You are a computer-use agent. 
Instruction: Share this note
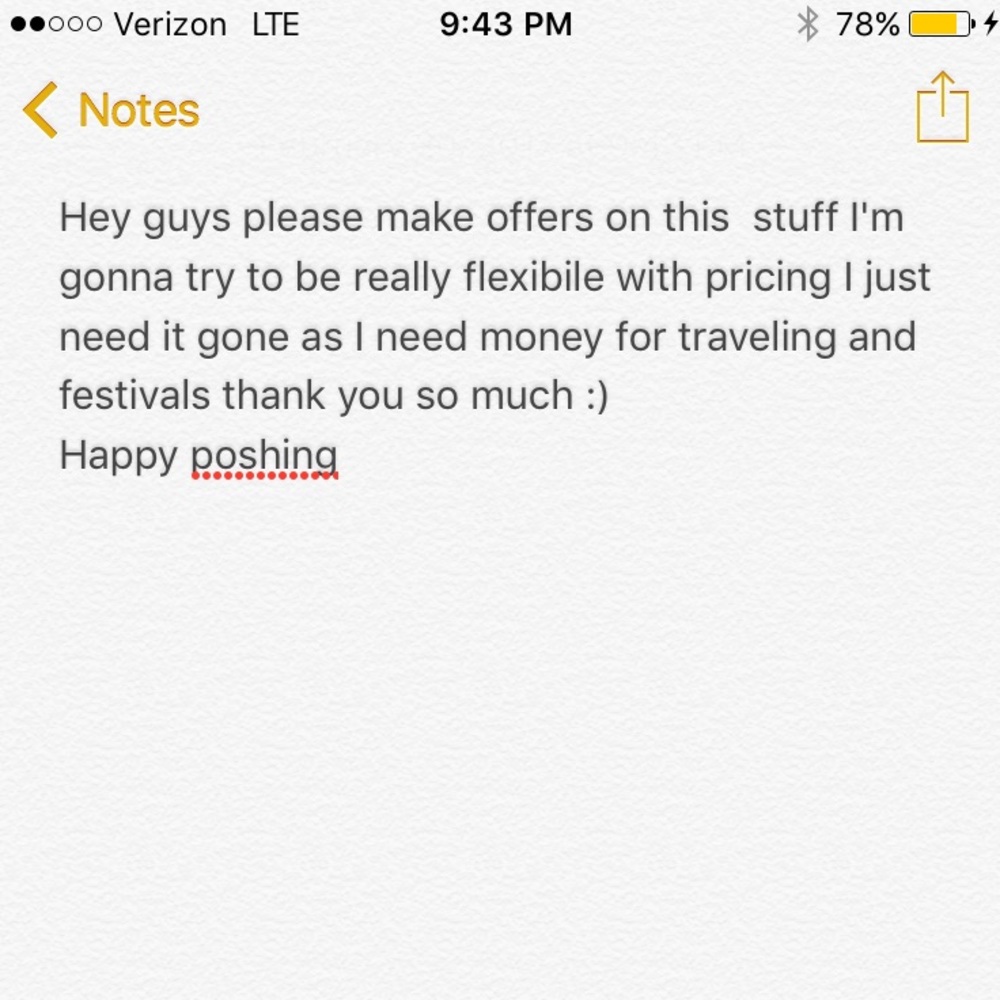pos(942,108)
